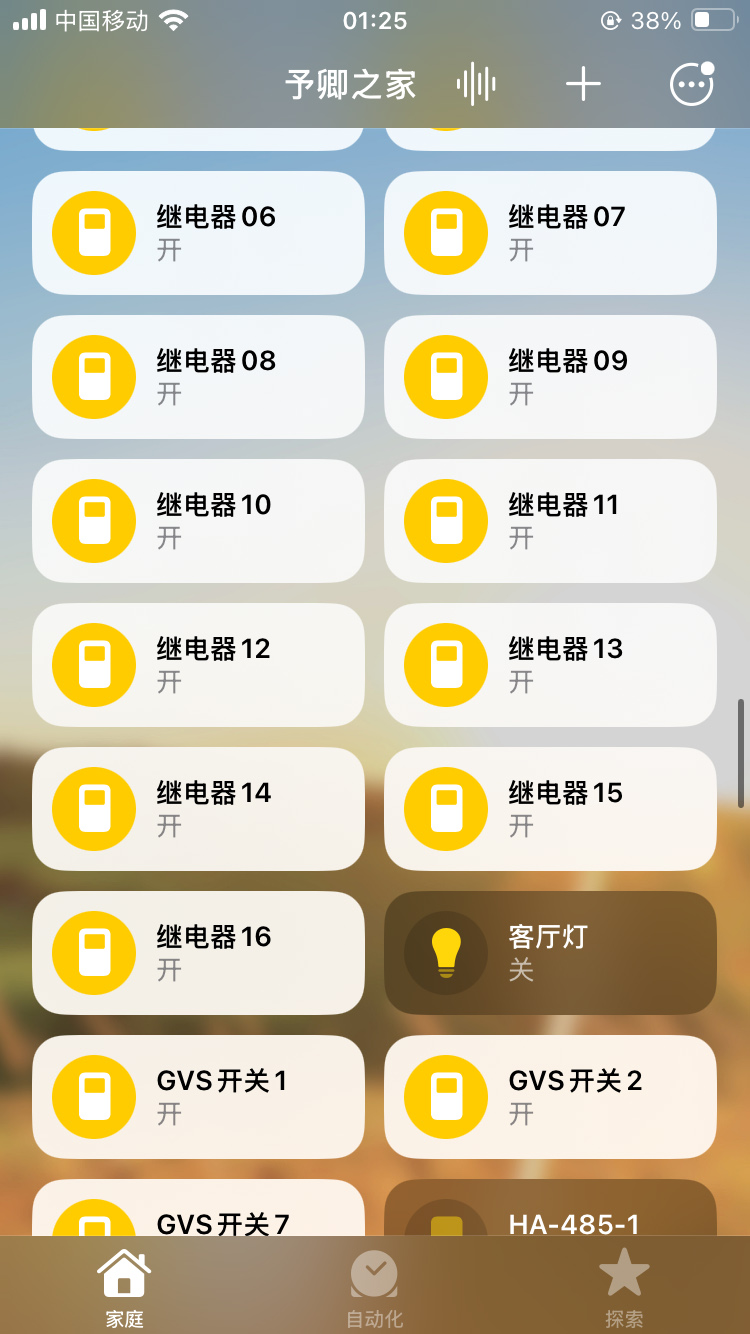Switch off 继电器 13
The image size is (750, 1334).
click(446, 665)
